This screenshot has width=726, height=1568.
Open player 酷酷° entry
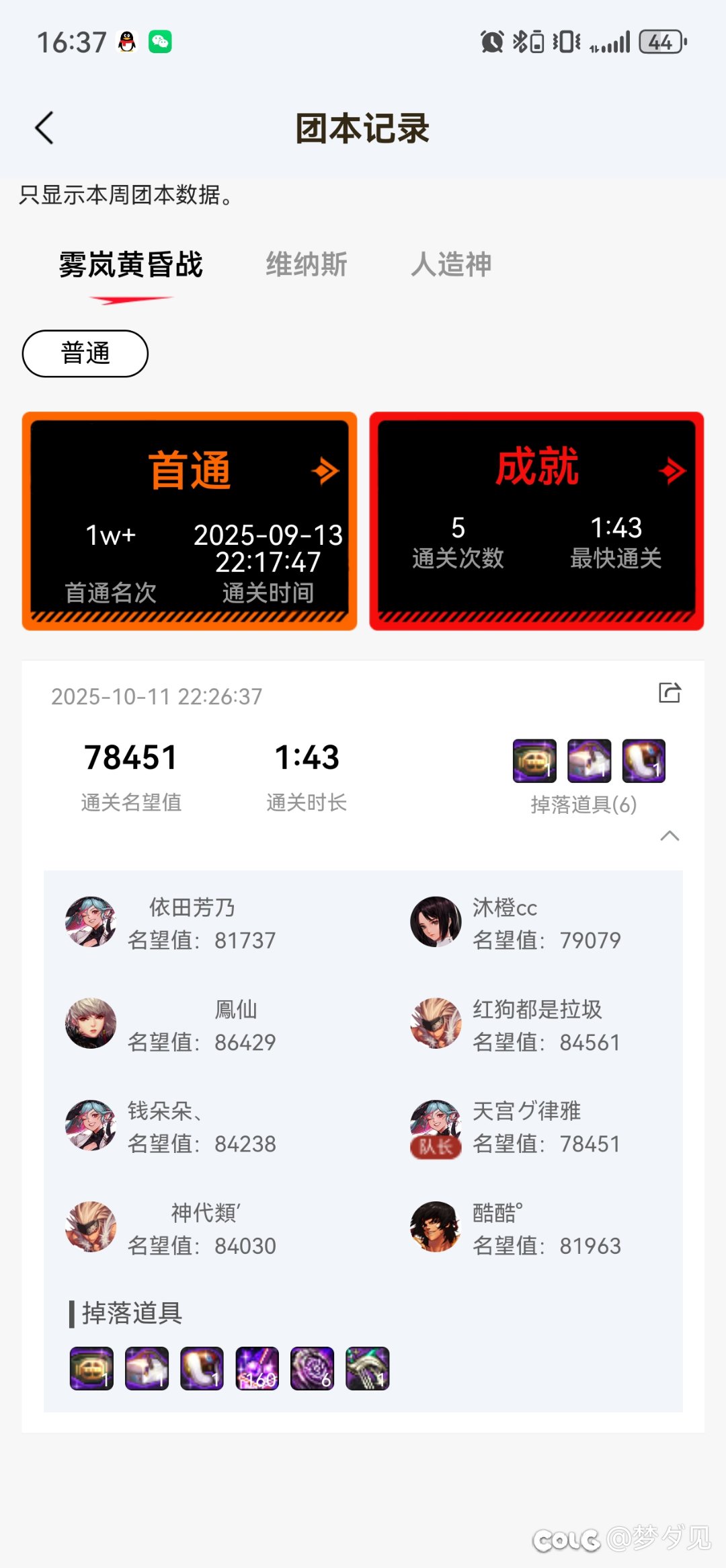click(x=436, y=1227)
